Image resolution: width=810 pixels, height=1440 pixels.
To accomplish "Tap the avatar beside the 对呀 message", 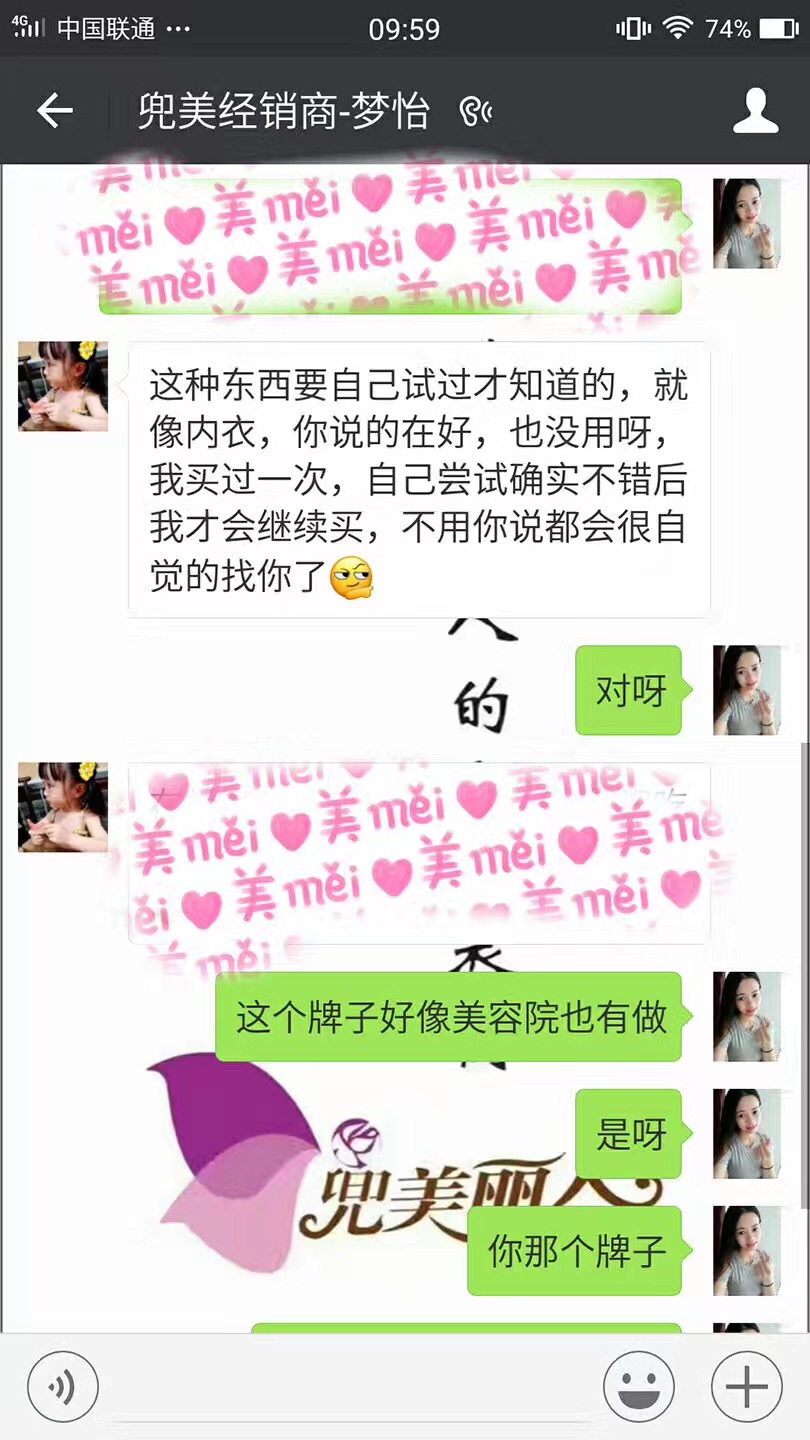I will [747, 690].
